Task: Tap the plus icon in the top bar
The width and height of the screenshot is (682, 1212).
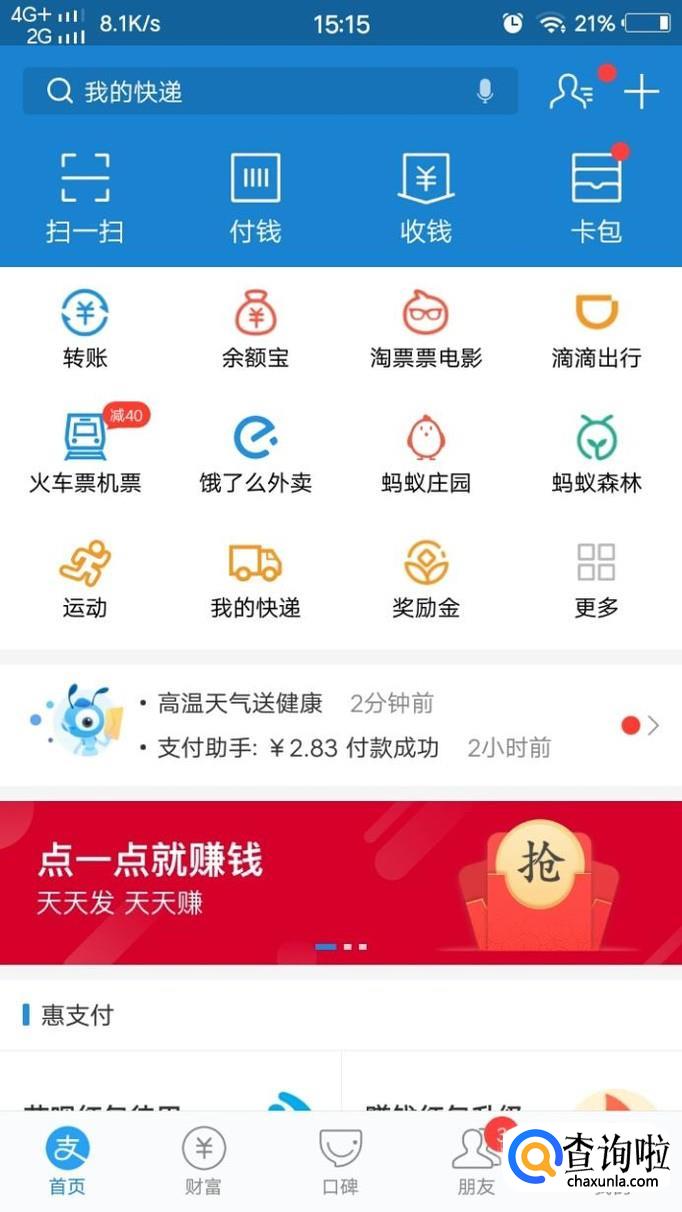Action: (641, 92)
